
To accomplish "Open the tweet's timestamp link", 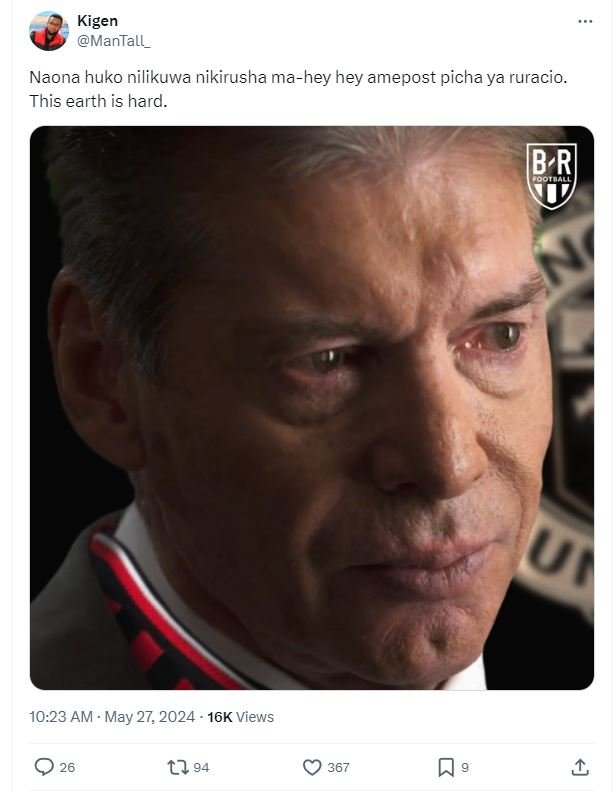I will tap(112, 717).
